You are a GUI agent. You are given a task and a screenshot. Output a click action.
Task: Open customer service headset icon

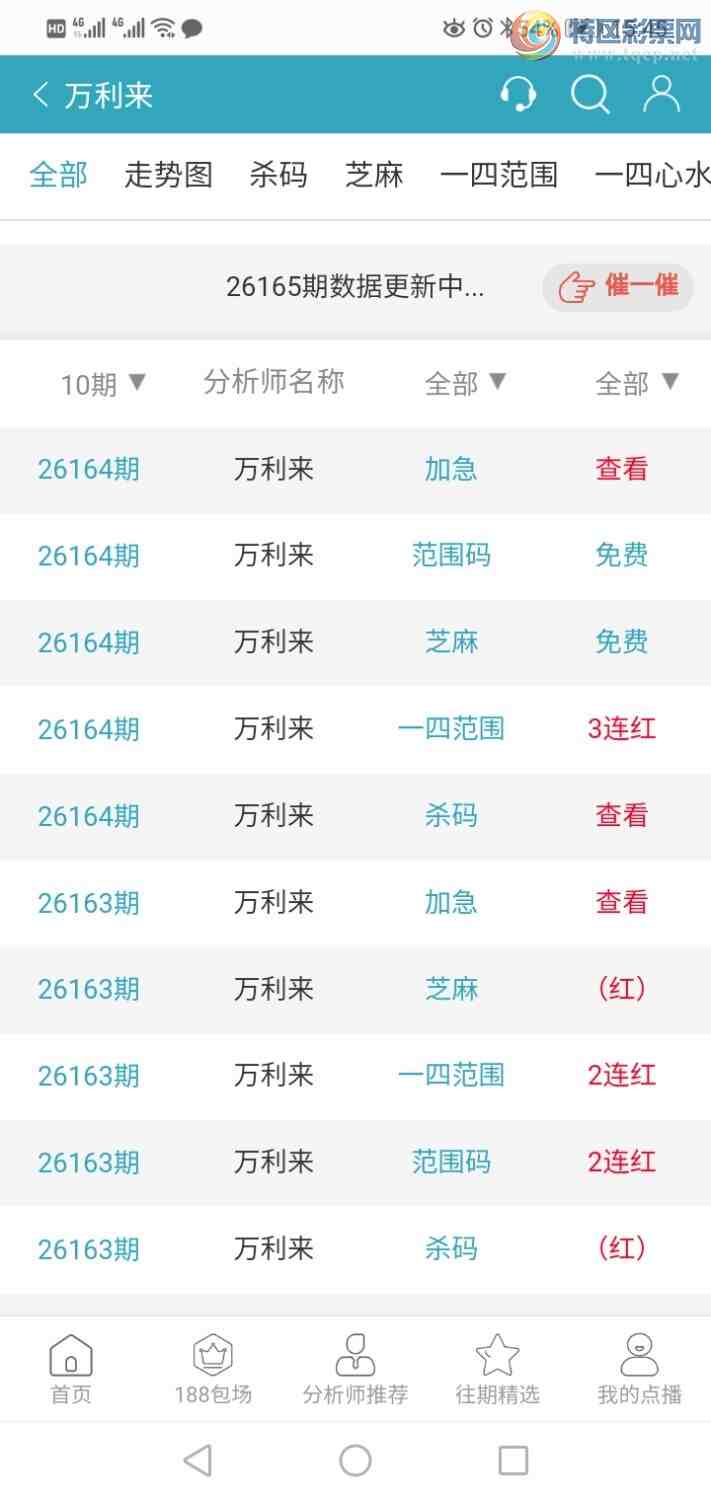(518, 94)
